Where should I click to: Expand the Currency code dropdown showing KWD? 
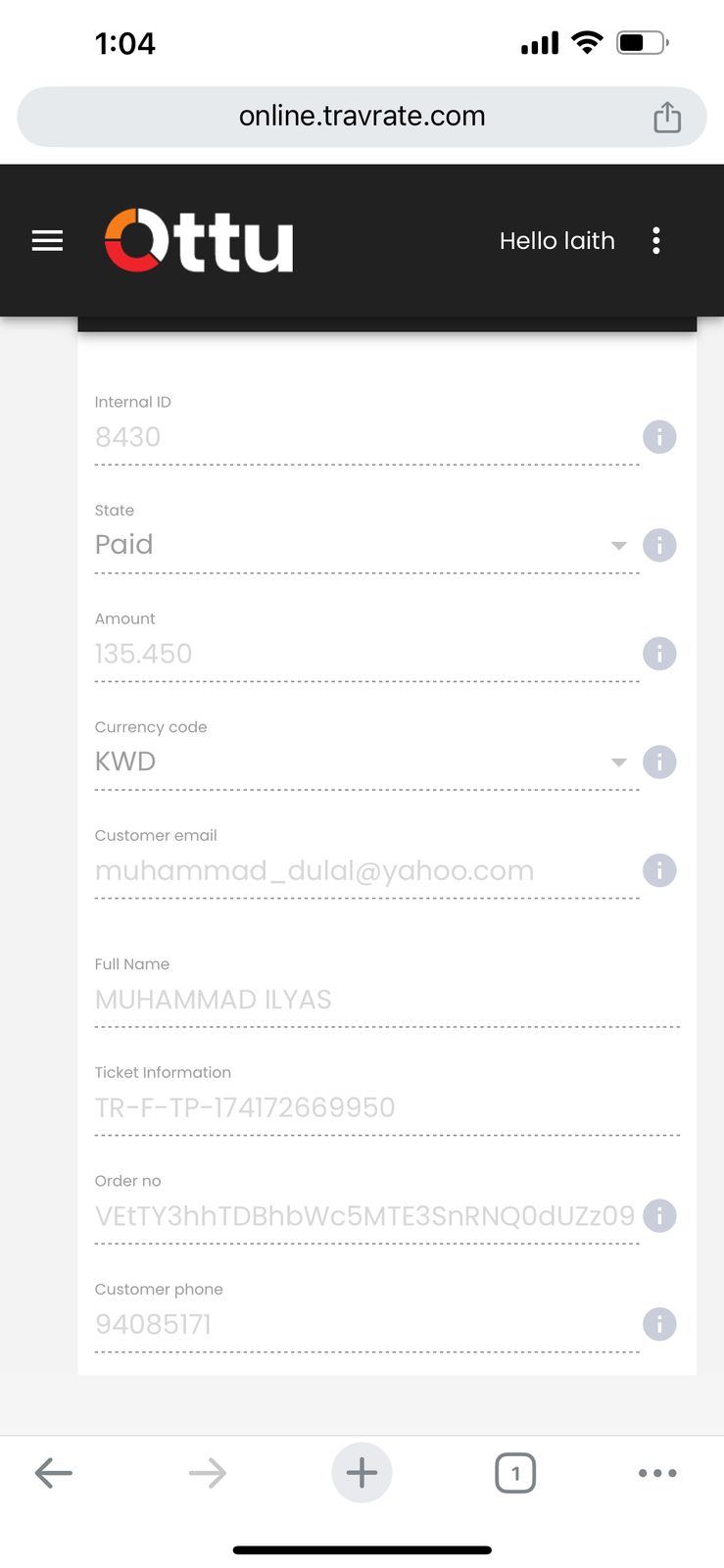(366, 761)
